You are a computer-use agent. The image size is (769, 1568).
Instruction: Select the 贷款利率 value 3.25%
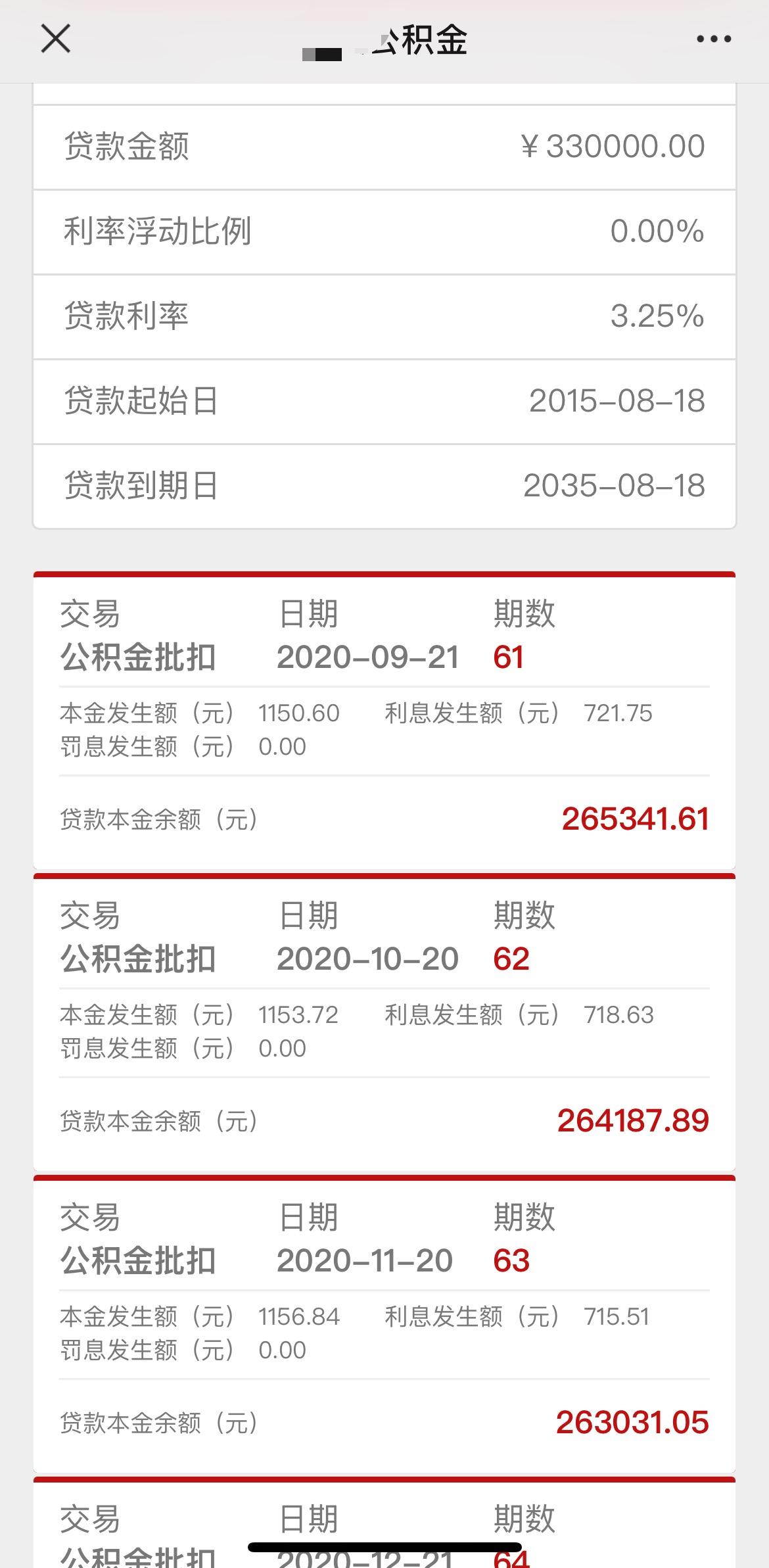[657, 316]
